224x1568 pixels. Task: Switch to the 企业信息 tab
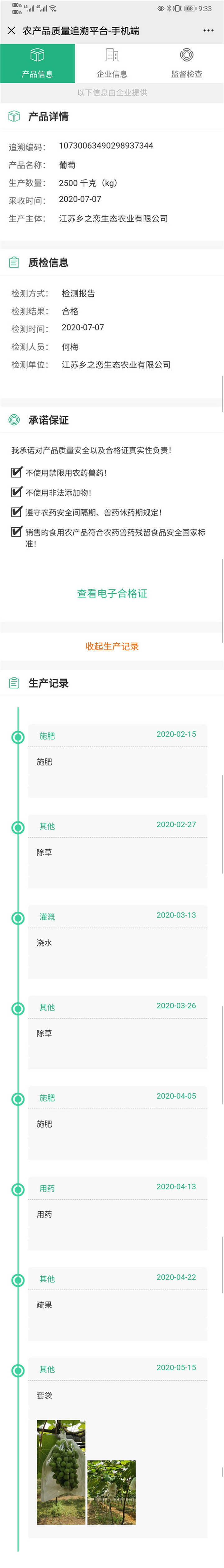(x=112, y=63)
